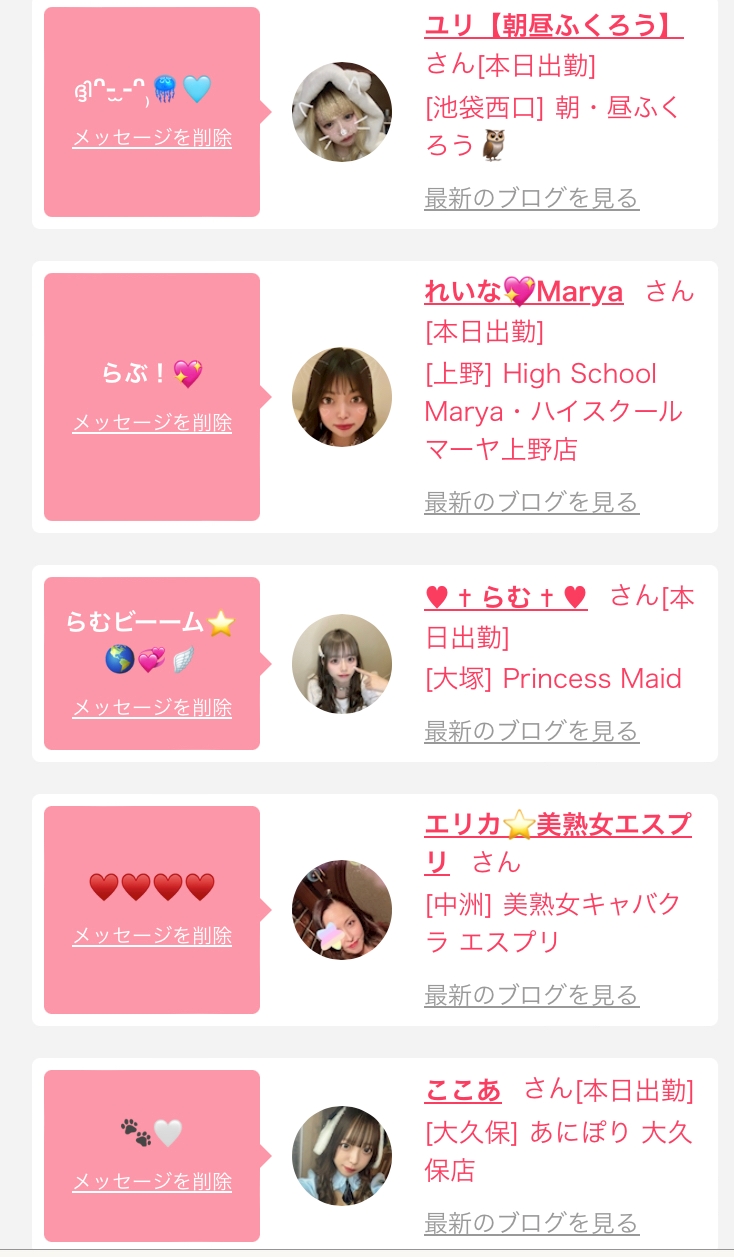Tap エリカ's profile photo

(342, 910)
